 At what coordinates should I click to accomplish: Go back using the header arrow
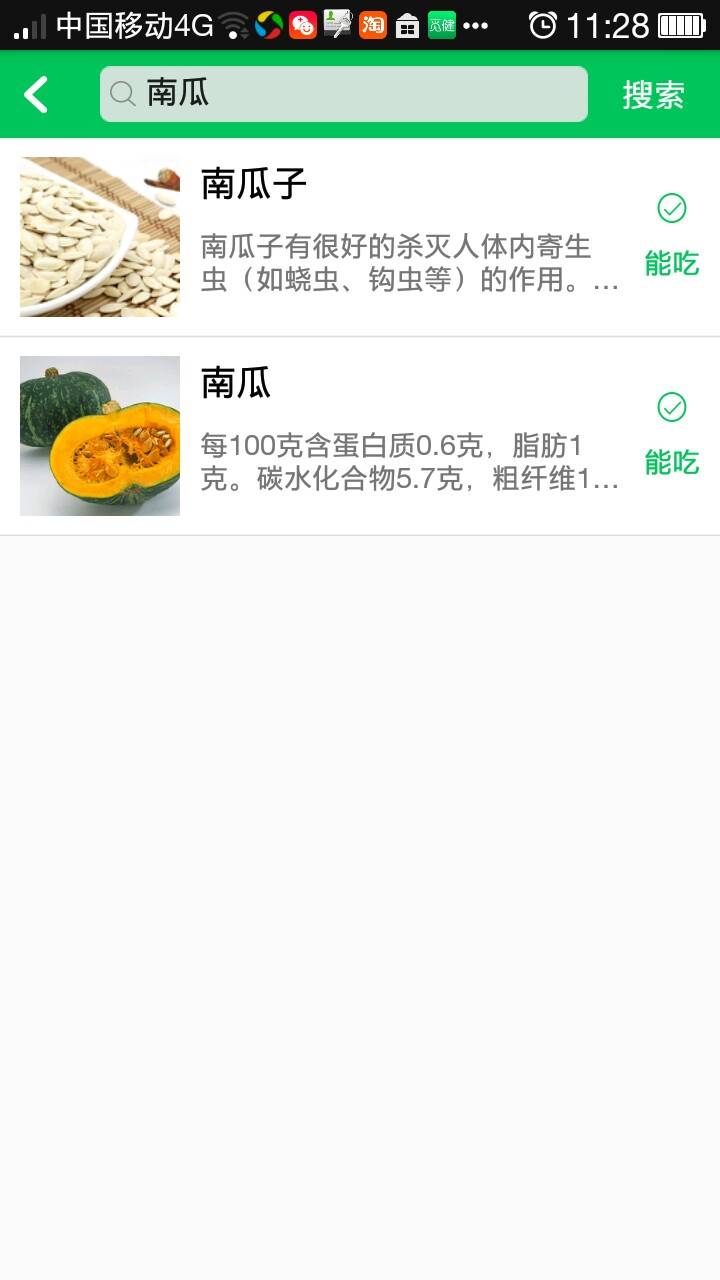click(37, 95)
